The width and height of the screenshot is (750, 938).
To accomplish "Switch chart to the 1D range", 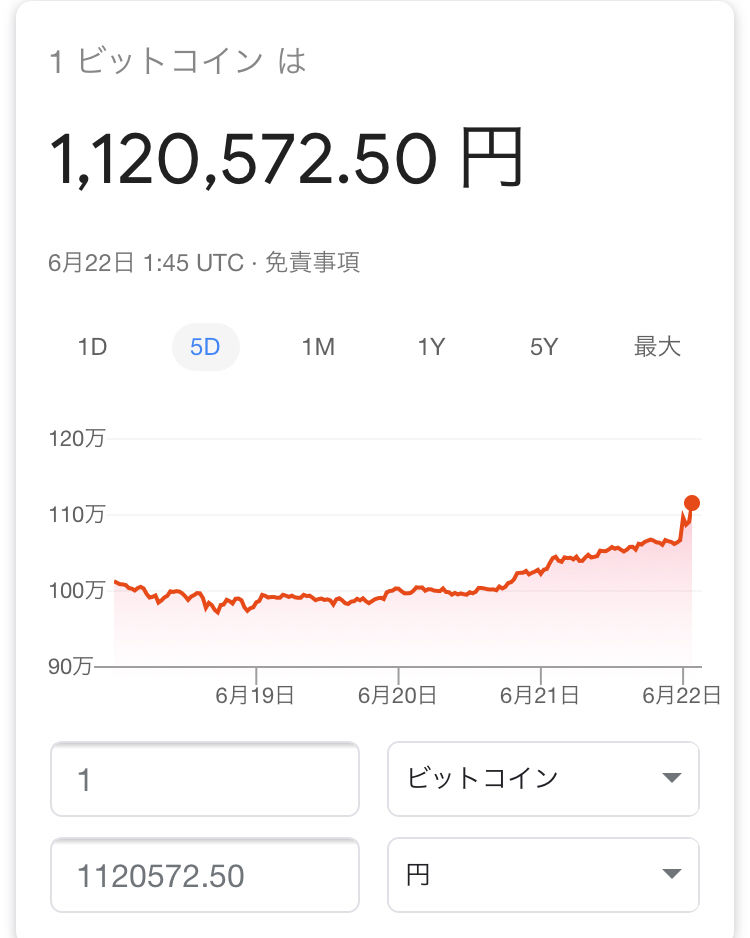I will click(x=93, y=347).
